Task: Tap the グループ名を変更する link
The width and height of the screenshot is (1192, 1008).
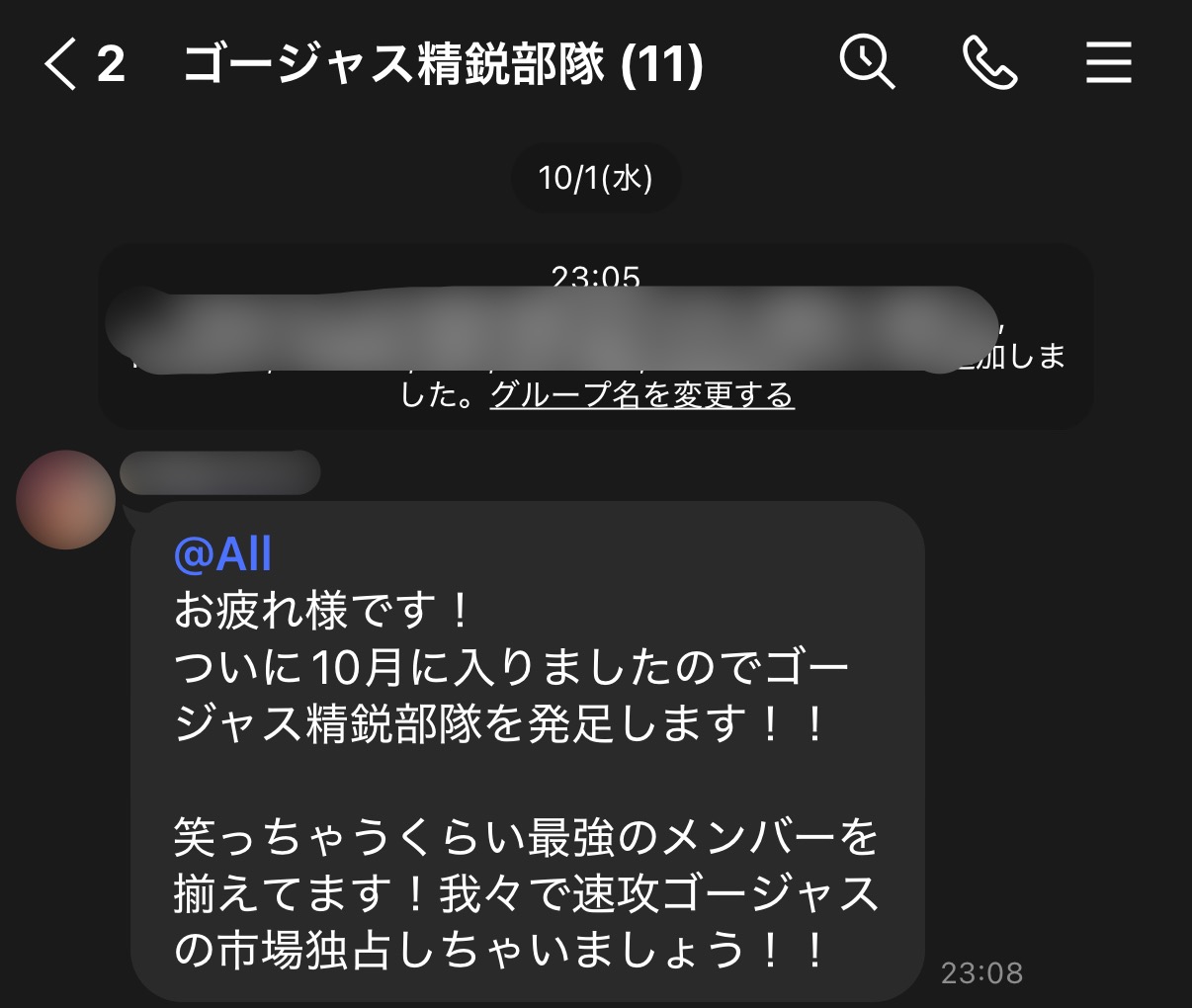Action: tap(642, 395)
